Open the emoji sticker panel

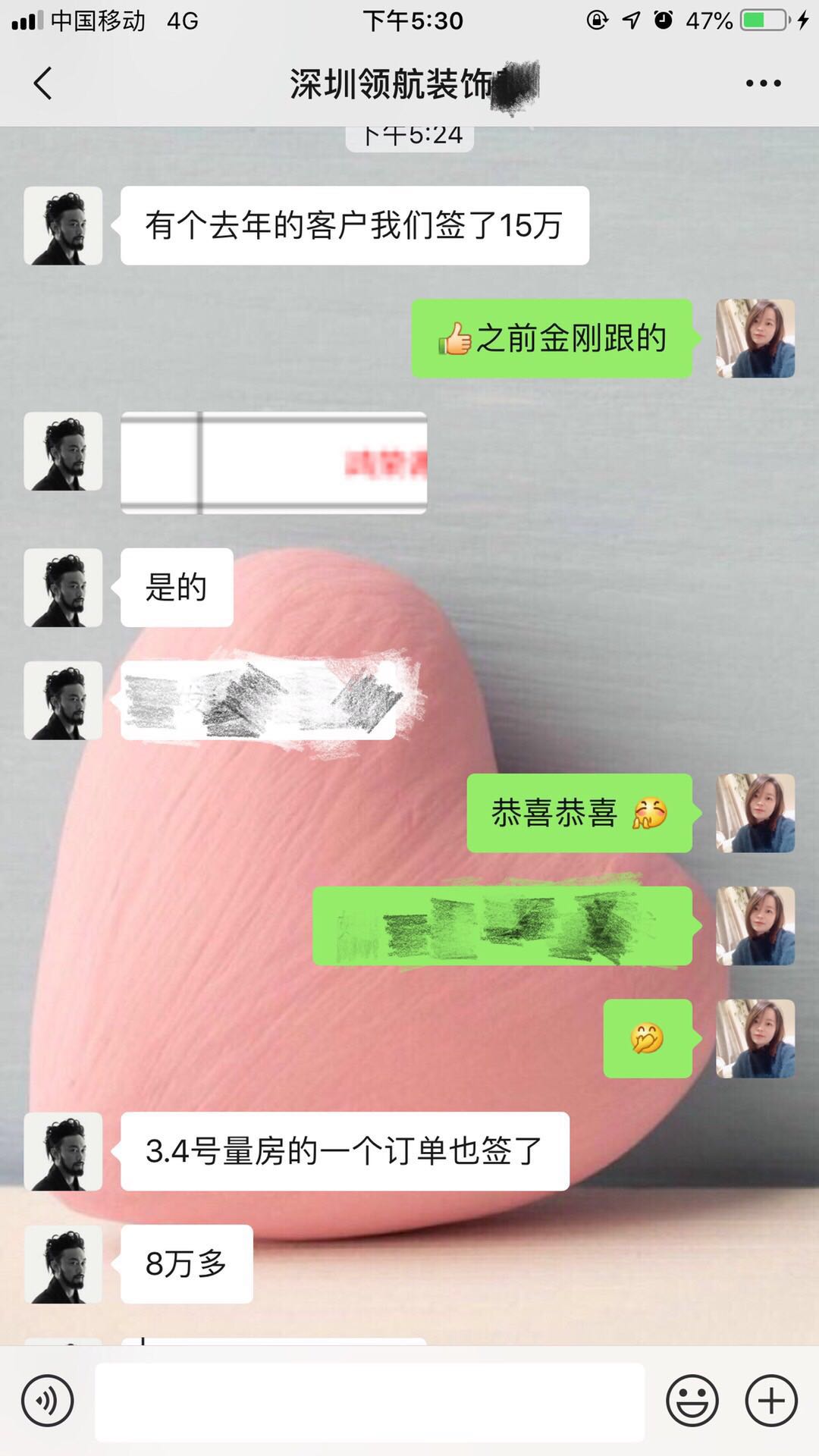pyautogui.click(x=692, y=1401)
